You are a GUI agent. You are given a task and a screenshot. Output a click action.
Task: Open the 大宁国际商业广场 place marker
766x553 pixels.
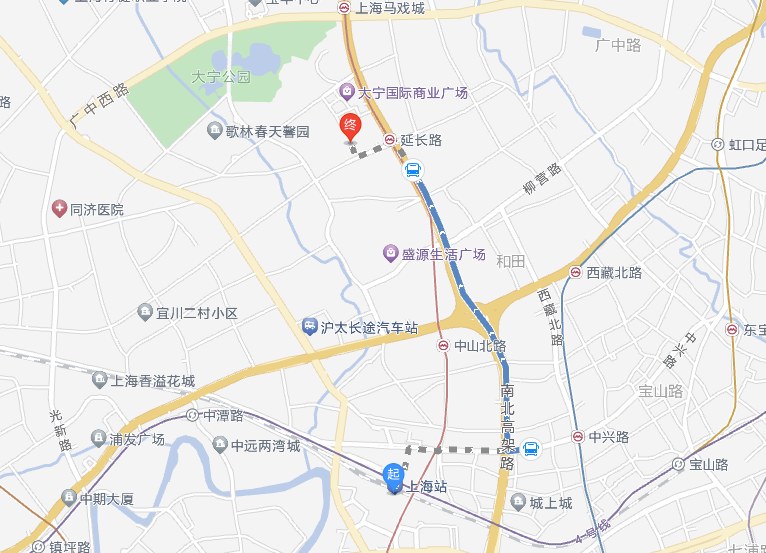click(x=347, y=92)
